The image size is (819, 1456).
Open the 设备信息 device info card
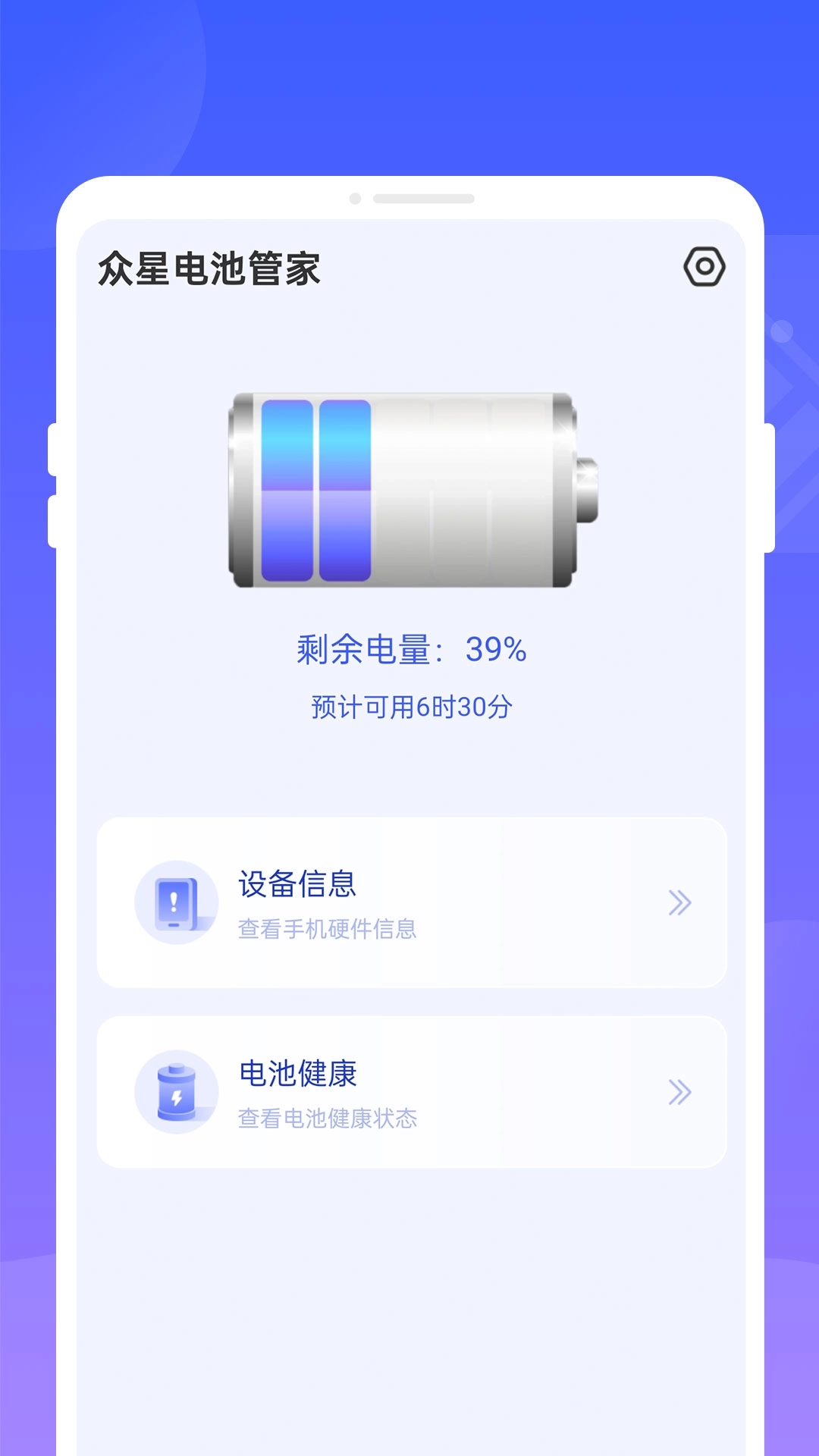(409, 902)
